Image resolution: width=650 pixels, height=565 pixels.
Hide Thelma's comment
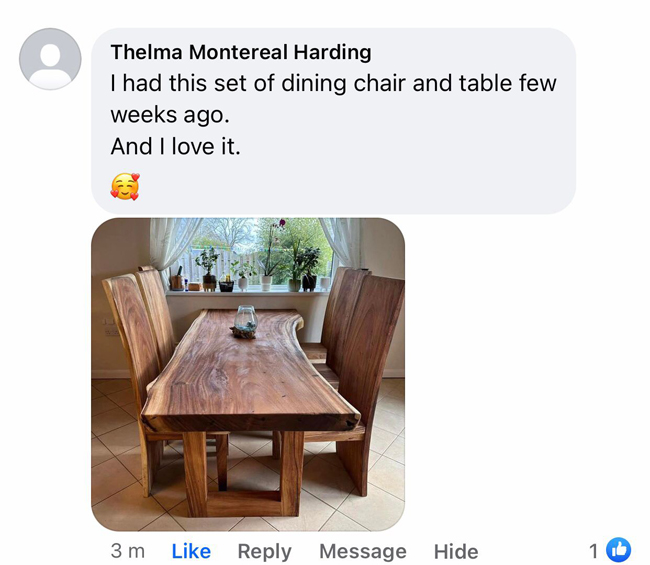click(x=455, y=551)
